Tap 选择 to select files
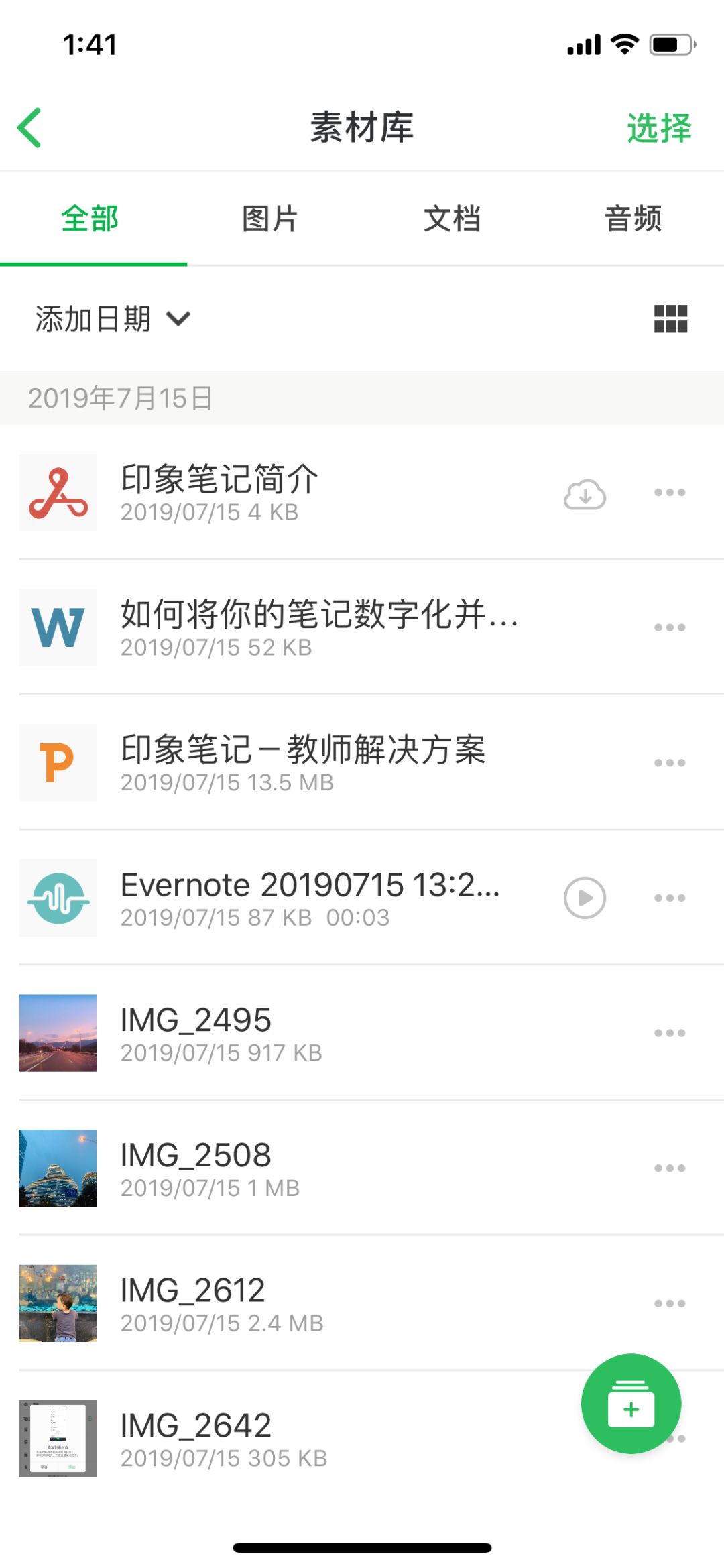724x1568 pixels. coord(658,128)
